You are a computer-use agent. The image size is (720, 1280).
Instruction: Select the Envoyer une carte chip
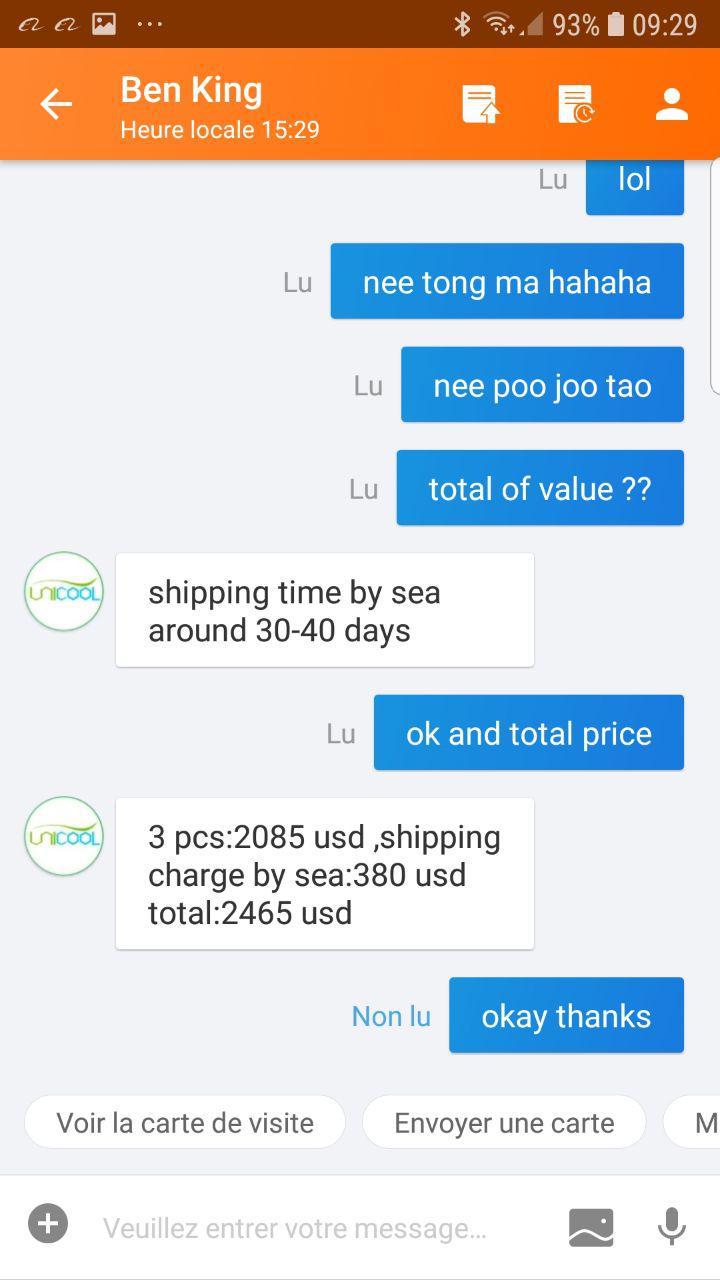[x=504, y=1122]
